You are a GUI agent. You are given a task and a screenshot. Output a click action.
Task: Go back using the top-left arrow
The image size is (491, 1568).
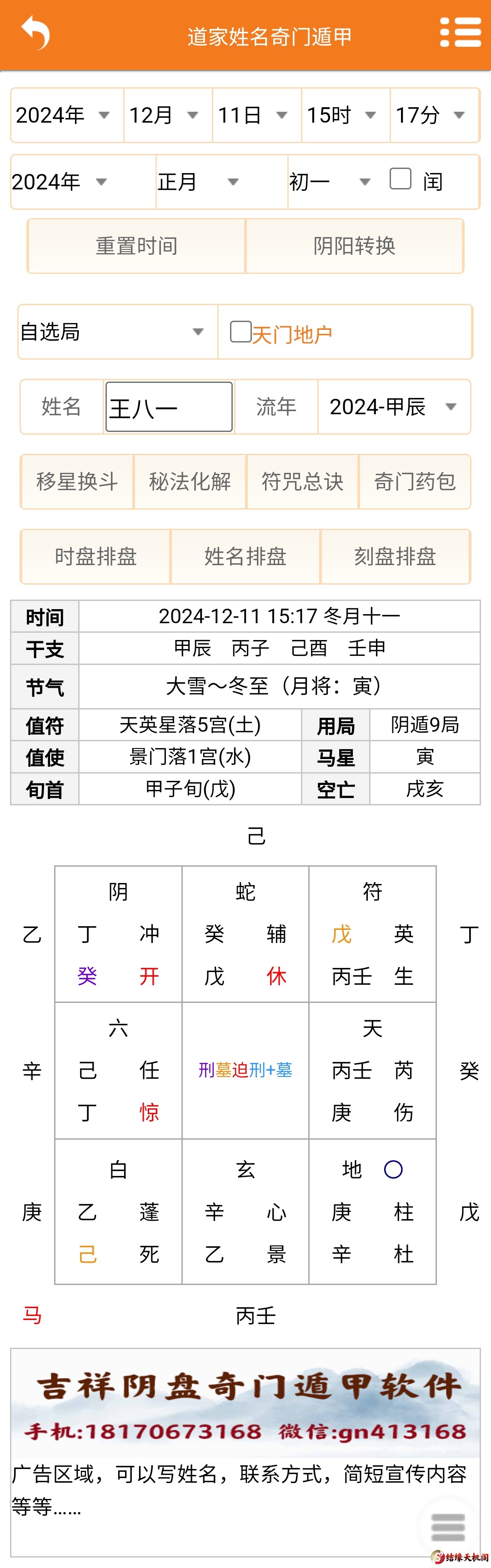click(x=35, y=34)
